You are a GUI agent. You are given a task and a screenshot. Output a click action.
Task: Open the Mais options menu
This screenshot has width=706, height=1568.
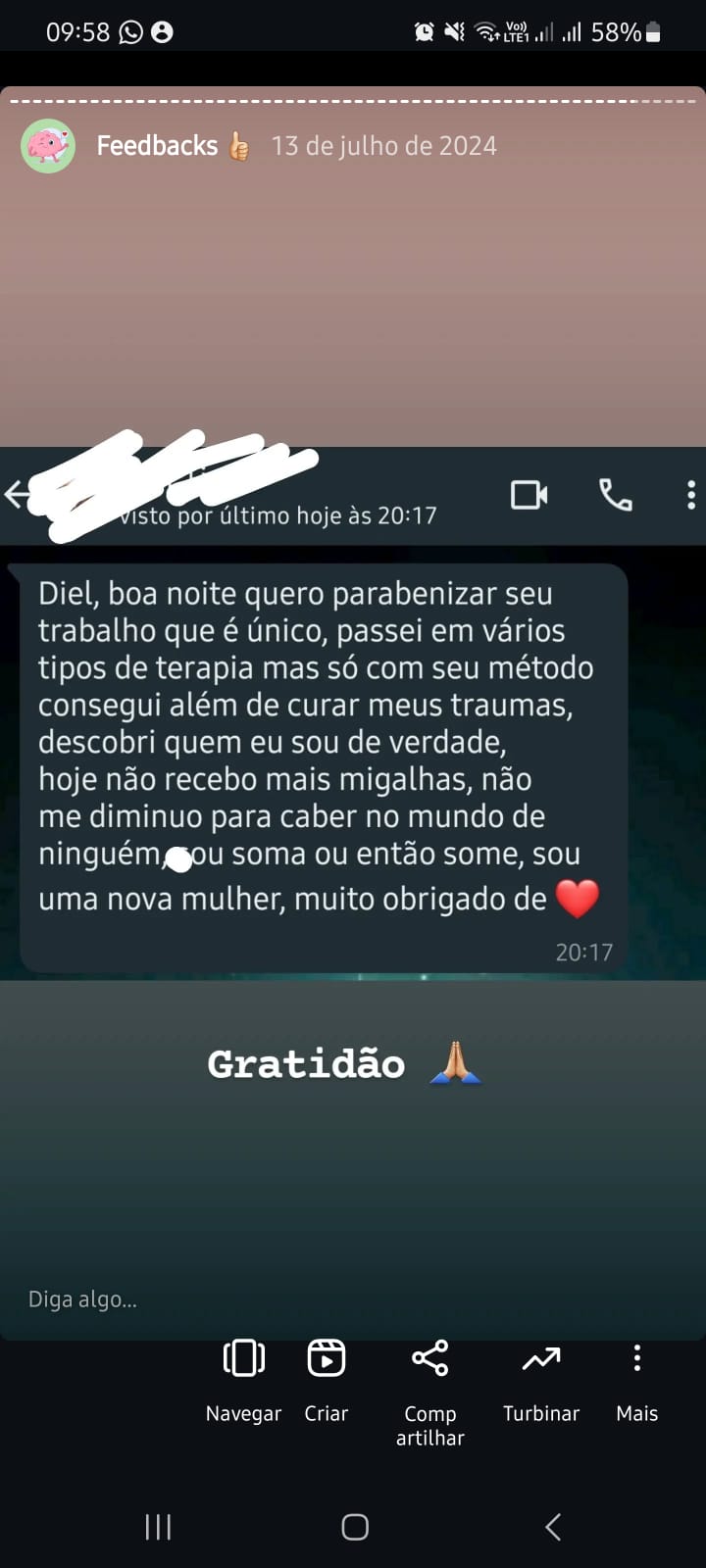(x=636, y=1380)
